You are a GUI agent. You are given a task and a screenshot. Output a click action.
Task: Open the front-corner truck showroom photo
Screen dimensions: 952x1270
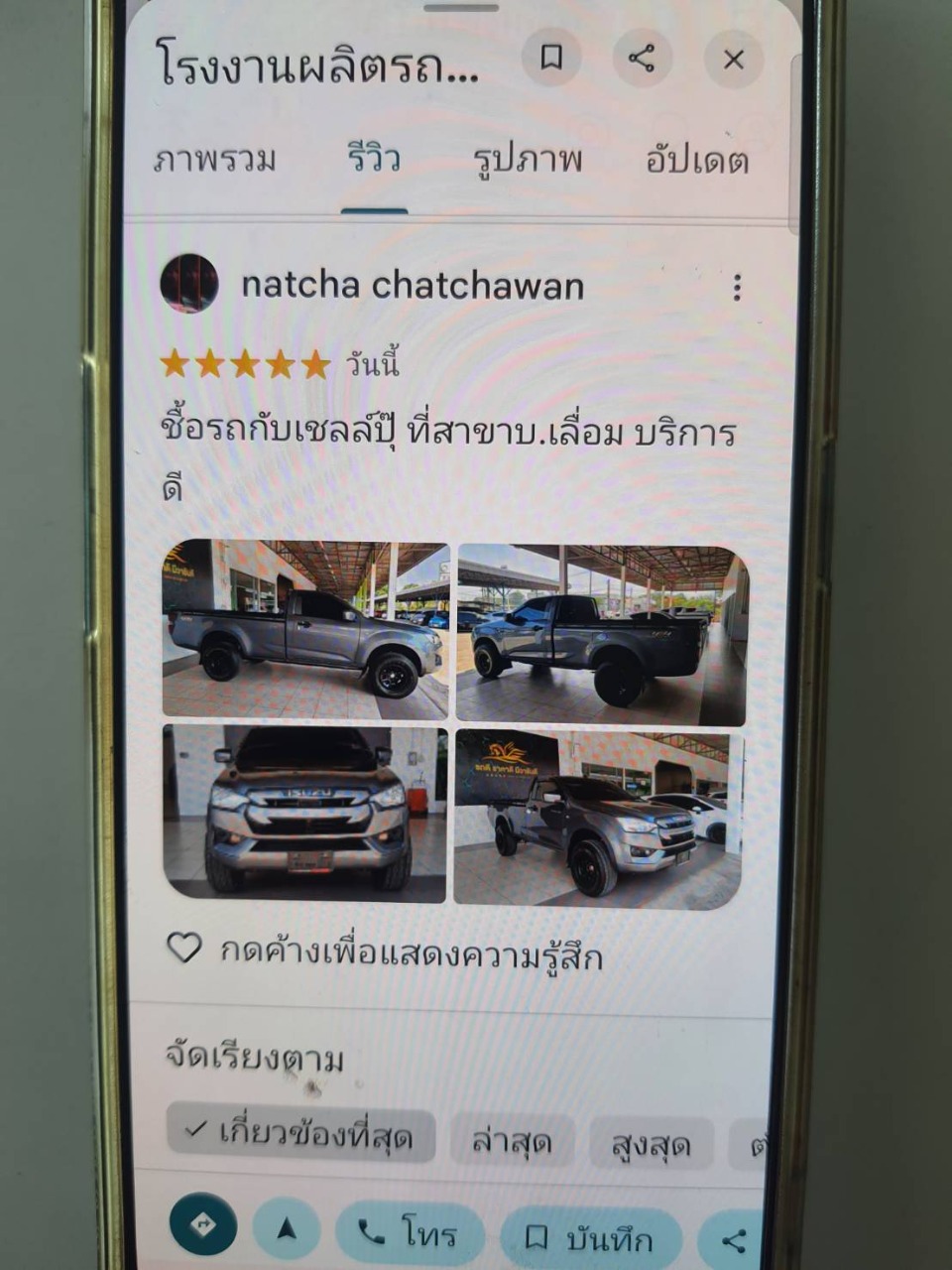coord(597,818)
